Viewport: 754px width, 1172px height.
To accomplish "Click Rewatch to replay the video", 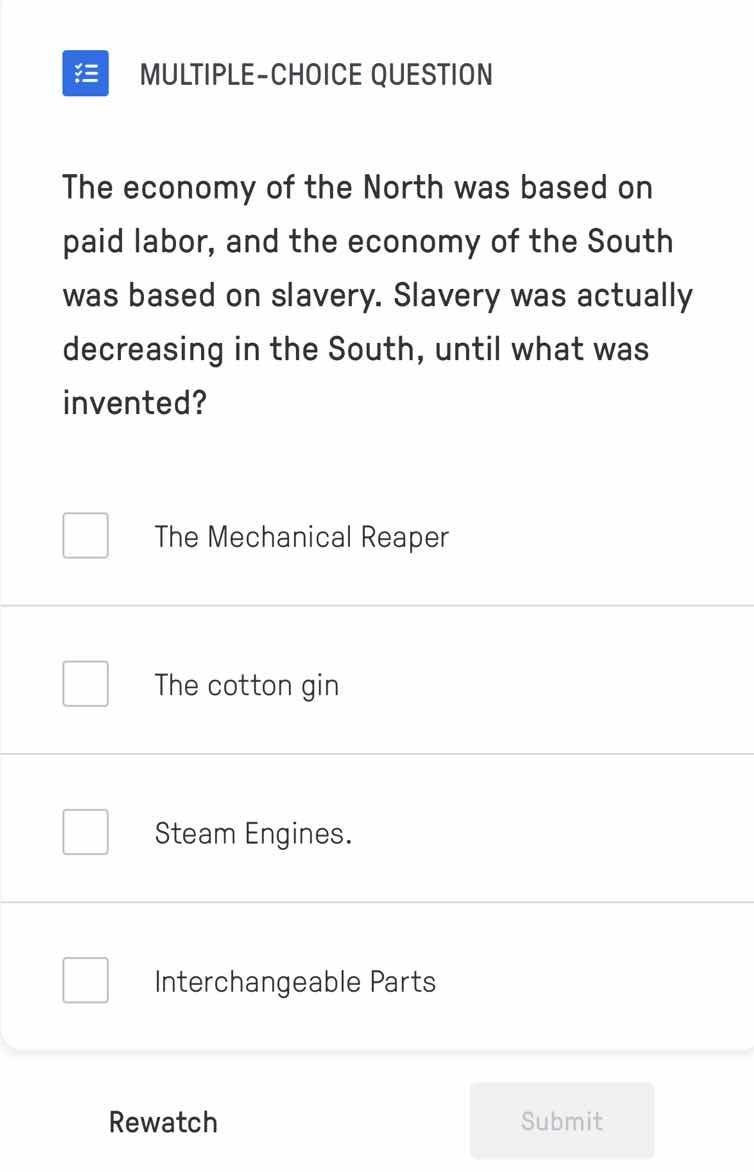I will tap(163, 1121).
